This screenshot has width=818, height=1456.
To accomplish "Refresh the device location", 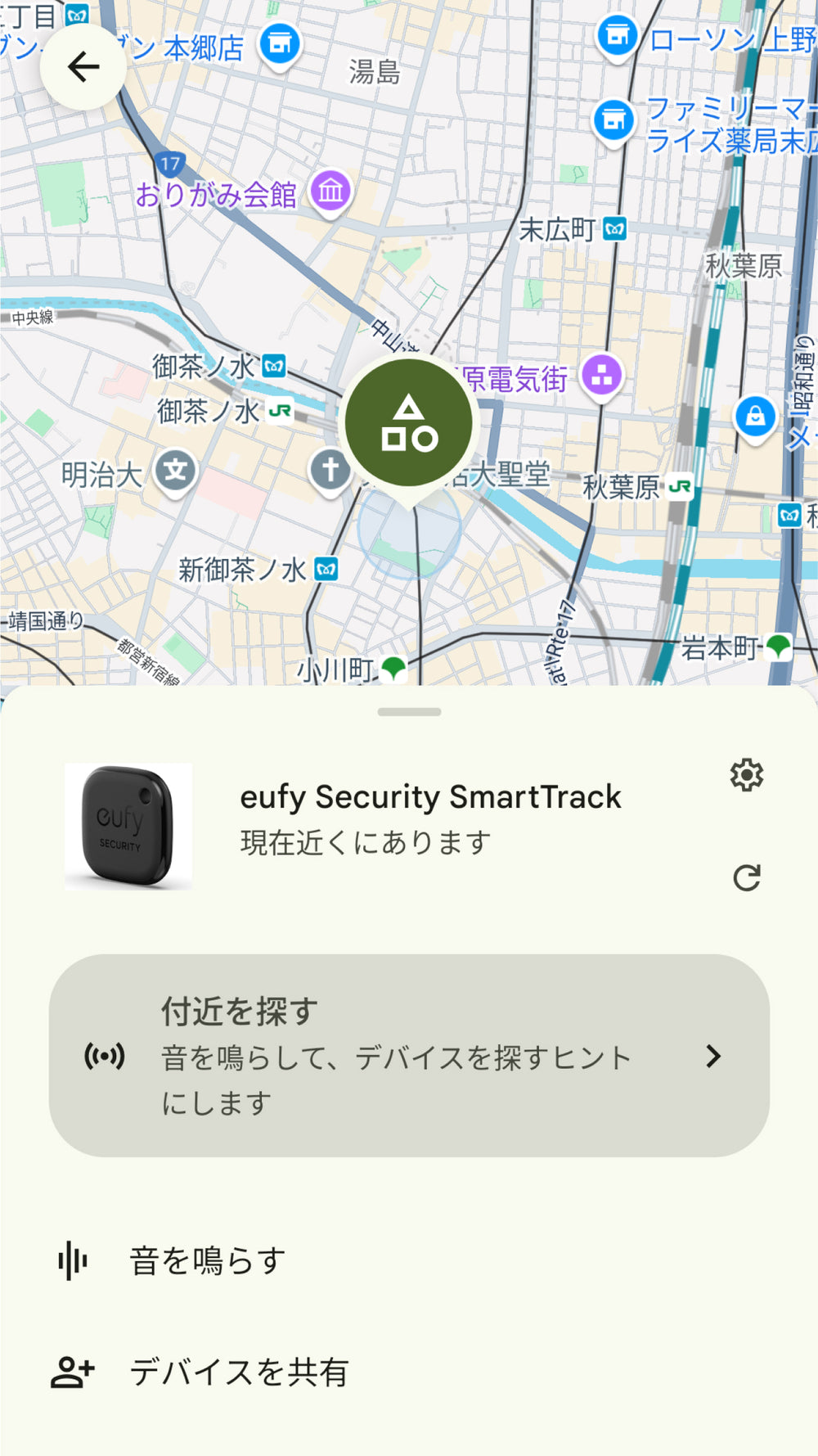I will [x=746, y=877].
